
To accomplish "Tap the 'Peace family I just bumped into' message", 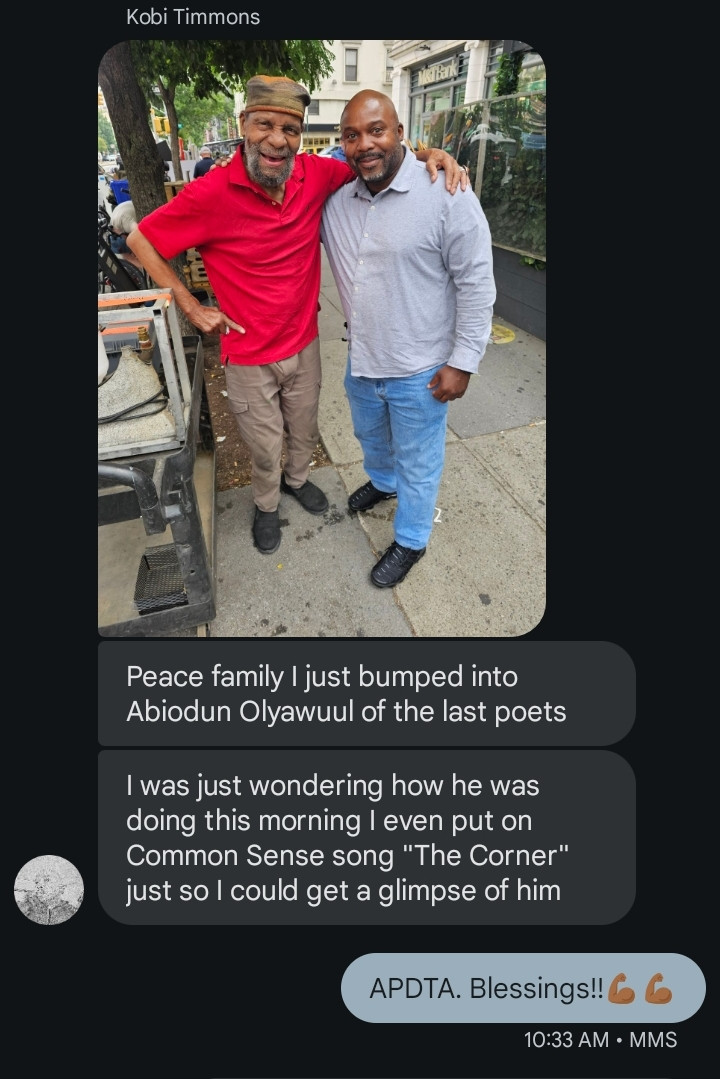I will tap(366, 694).
